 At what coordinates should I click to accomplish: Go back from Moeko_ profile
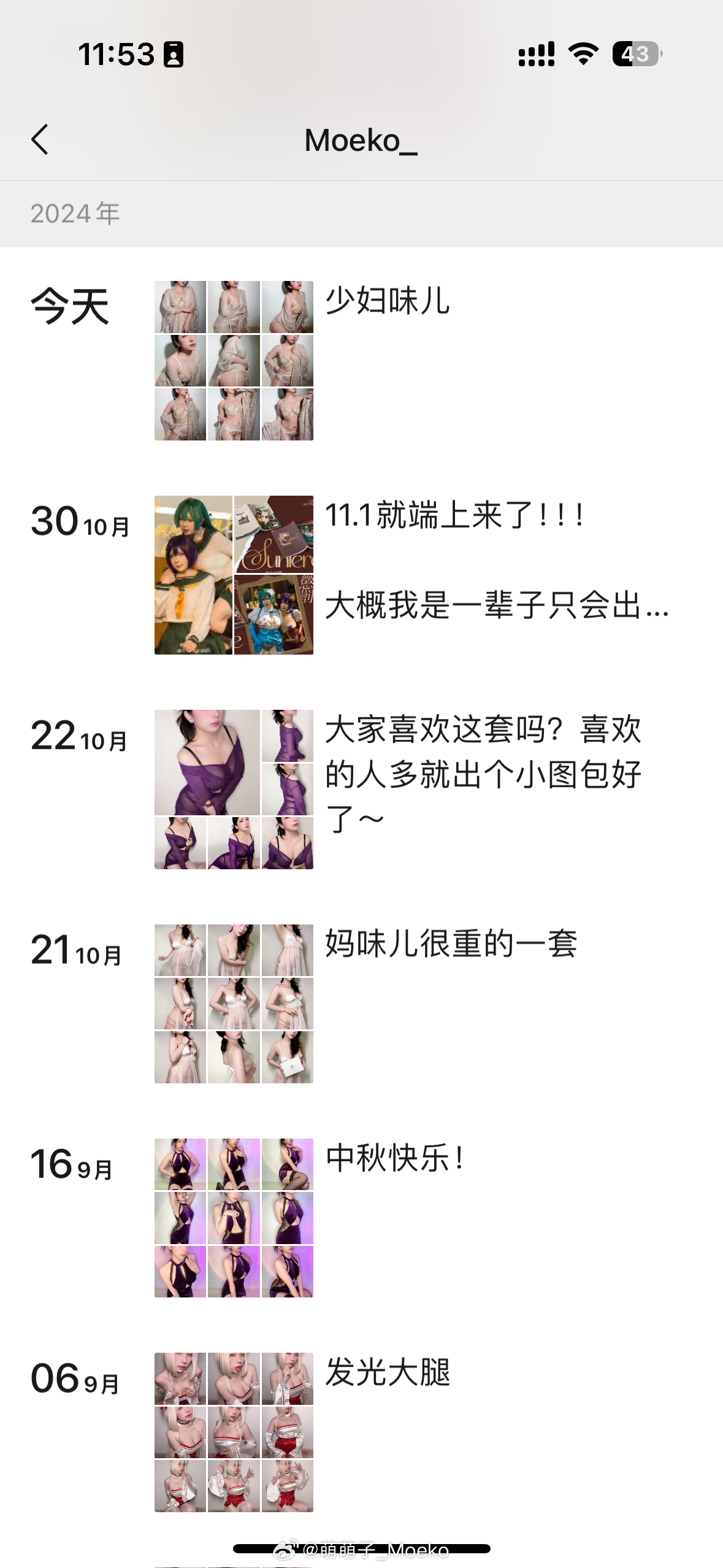point(40,140)
